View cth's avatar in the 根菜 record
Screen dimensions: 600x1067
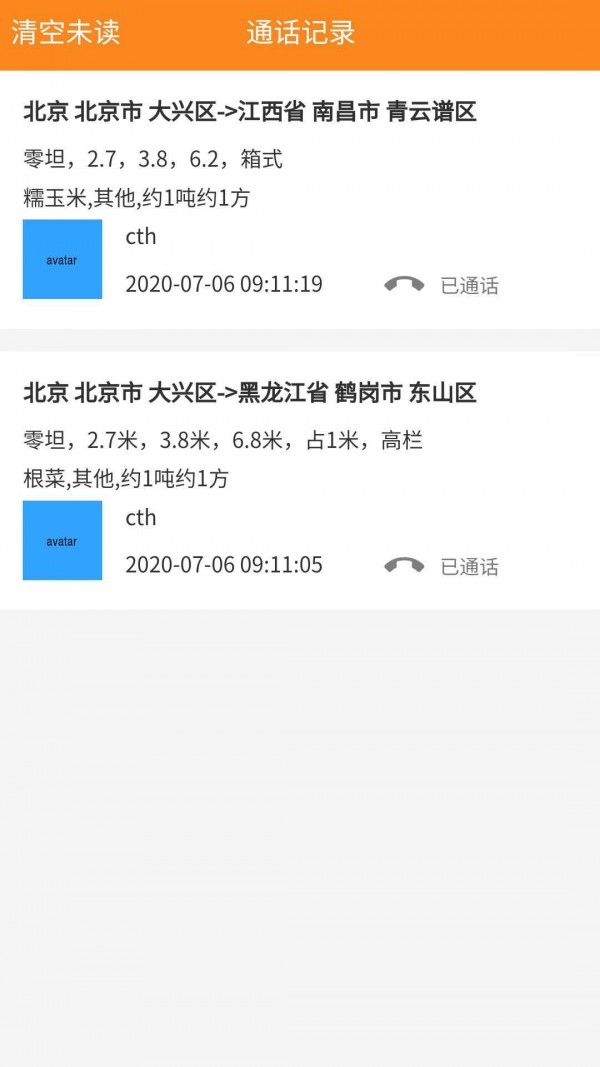[x=62, y=540]
